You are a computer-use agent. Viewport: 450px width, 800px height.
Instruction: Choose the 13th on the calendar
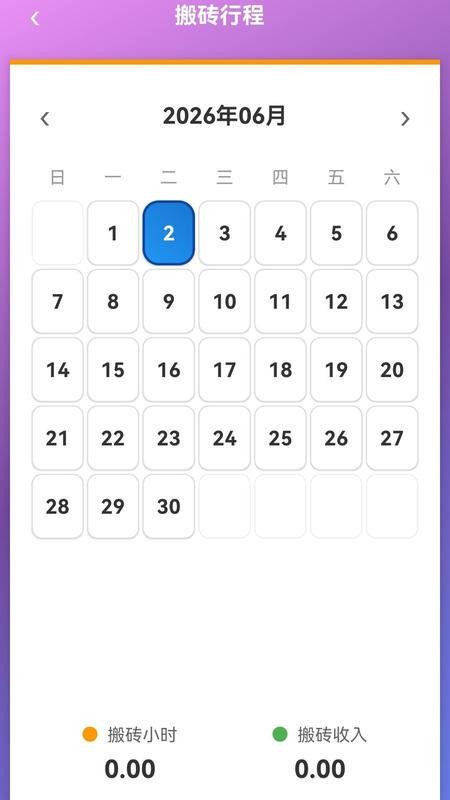(x=392, y=302)
